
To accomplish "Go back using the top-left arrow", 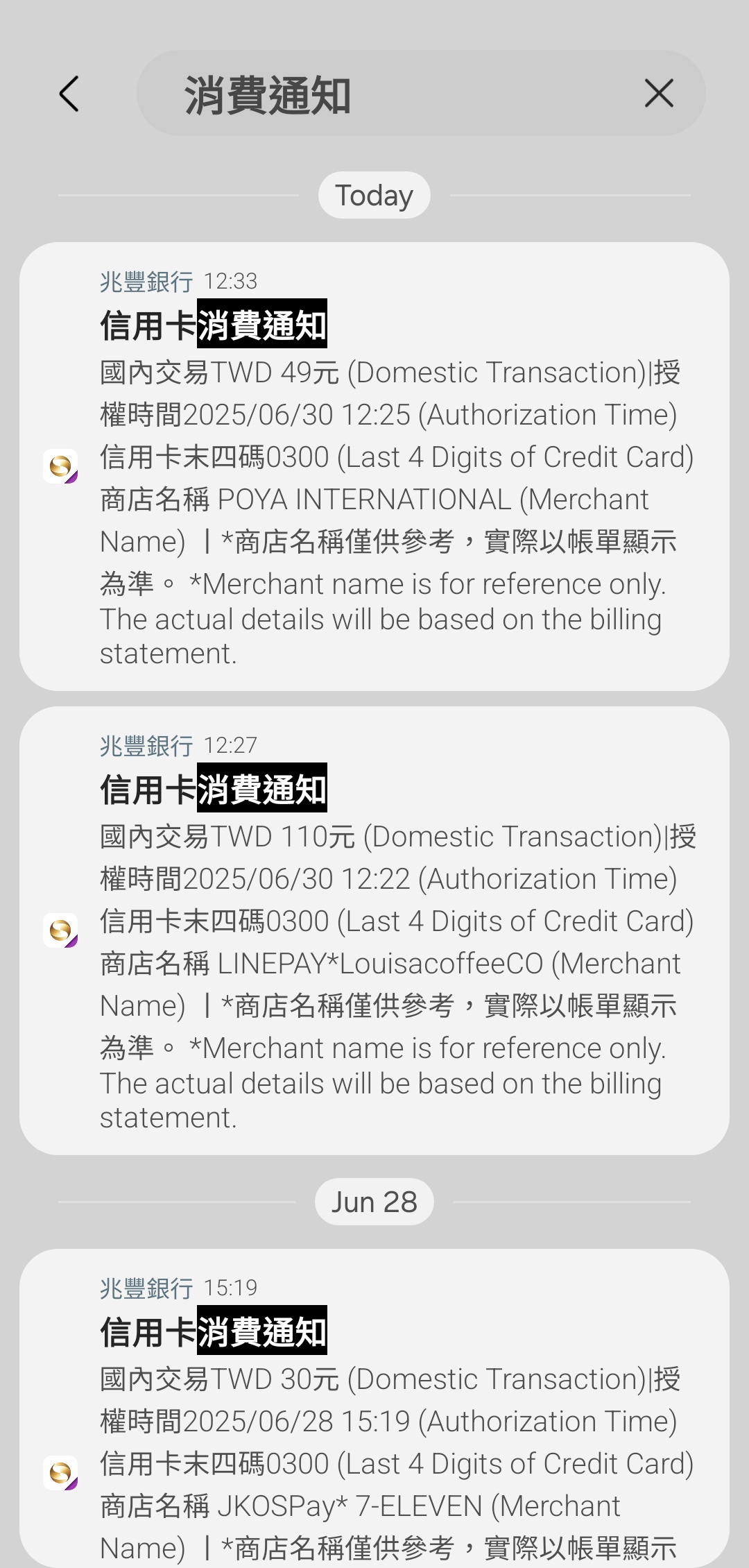I will pyautogui.click(x=69, y=94).
